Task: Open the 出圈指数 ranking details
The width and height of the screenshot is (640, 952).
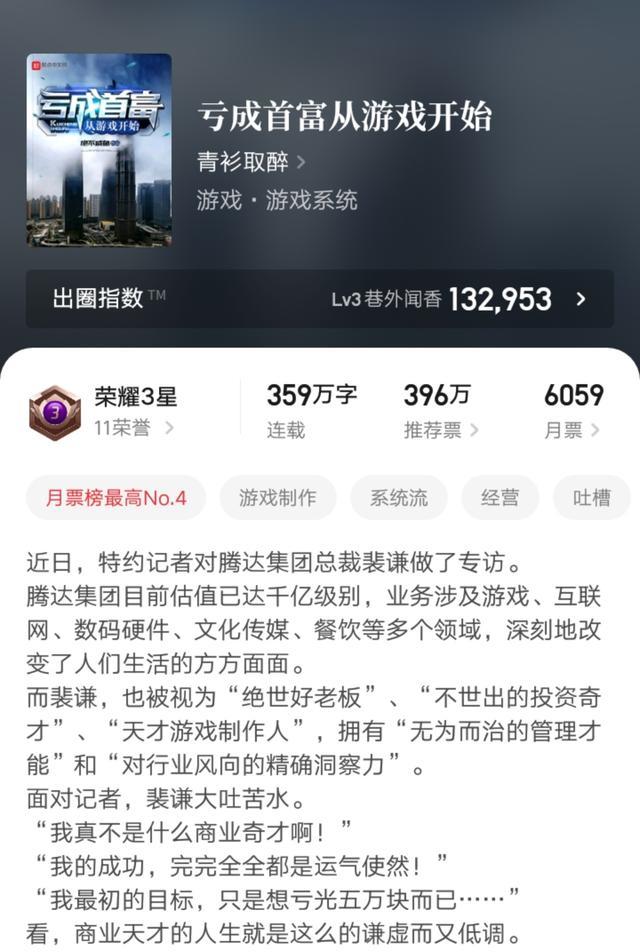Action: (319, 298)
